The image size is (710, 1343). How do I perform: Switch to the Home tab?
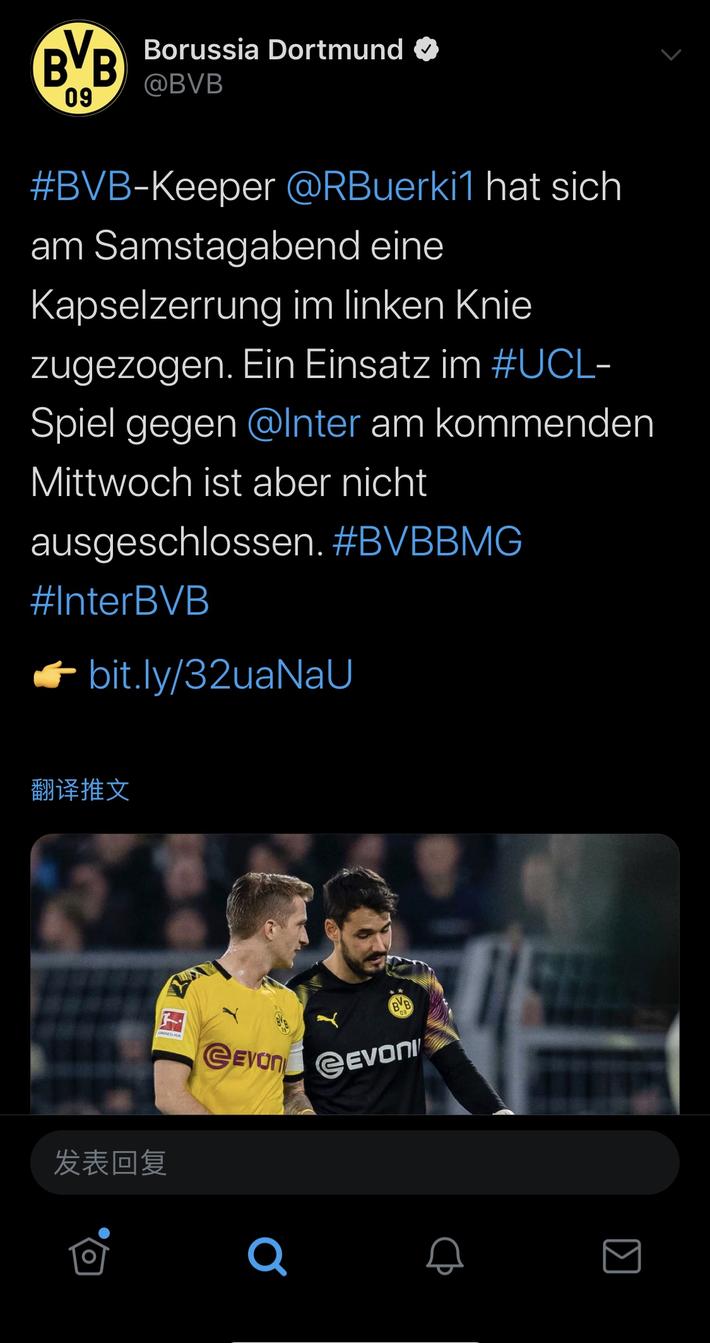click(x=88, y=1256)
